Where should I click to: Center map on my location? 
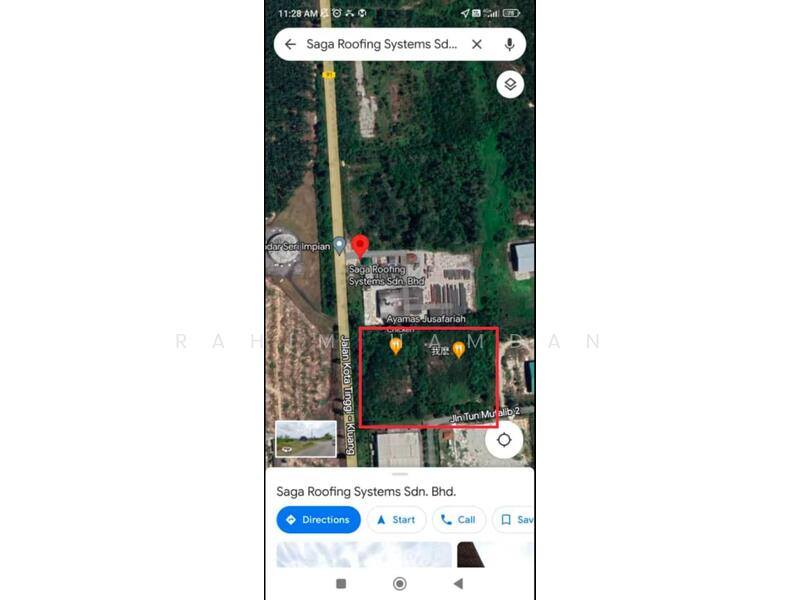[x=504, y=440]
